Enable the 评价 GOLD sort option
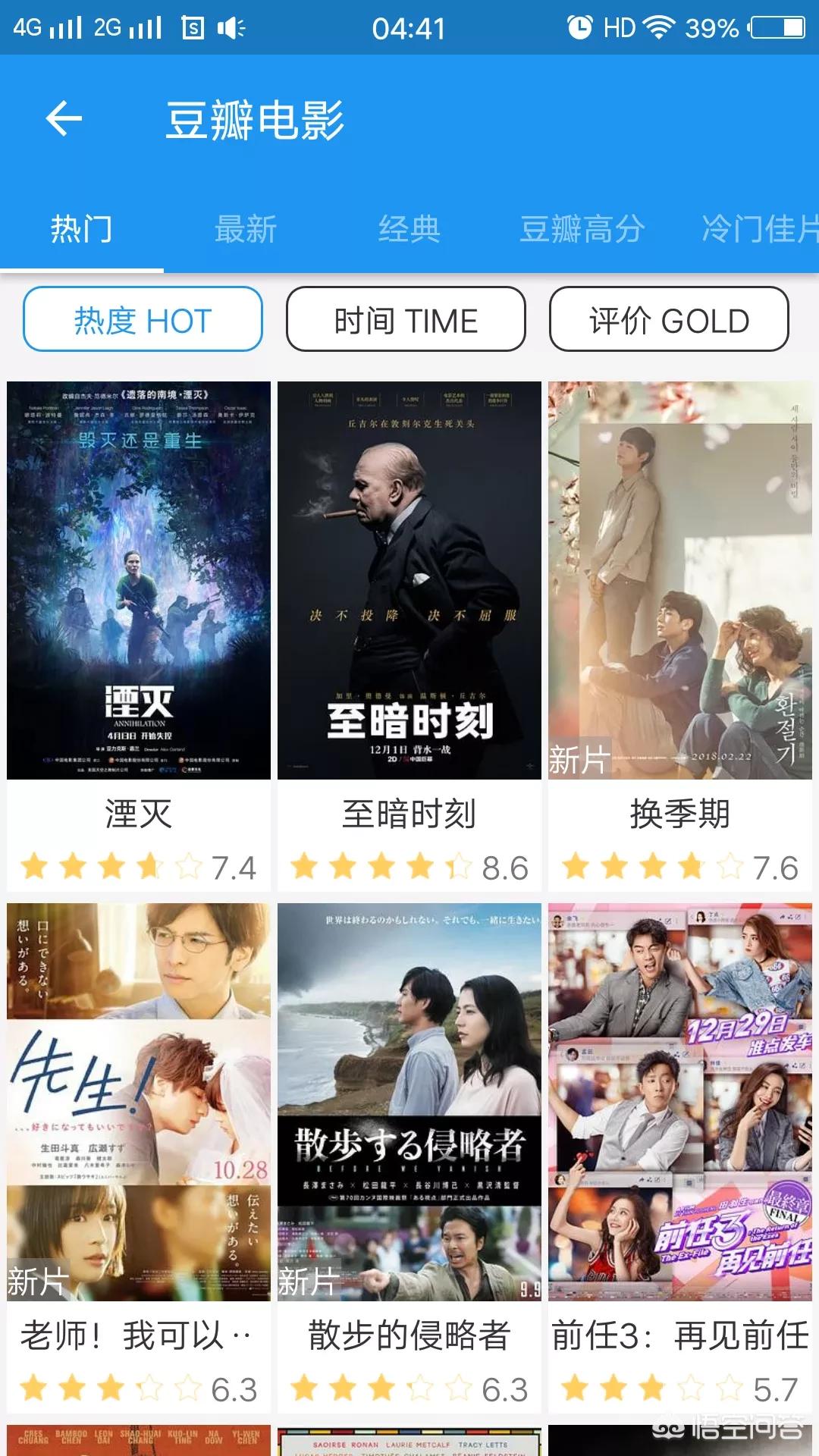 coord(667,320)
